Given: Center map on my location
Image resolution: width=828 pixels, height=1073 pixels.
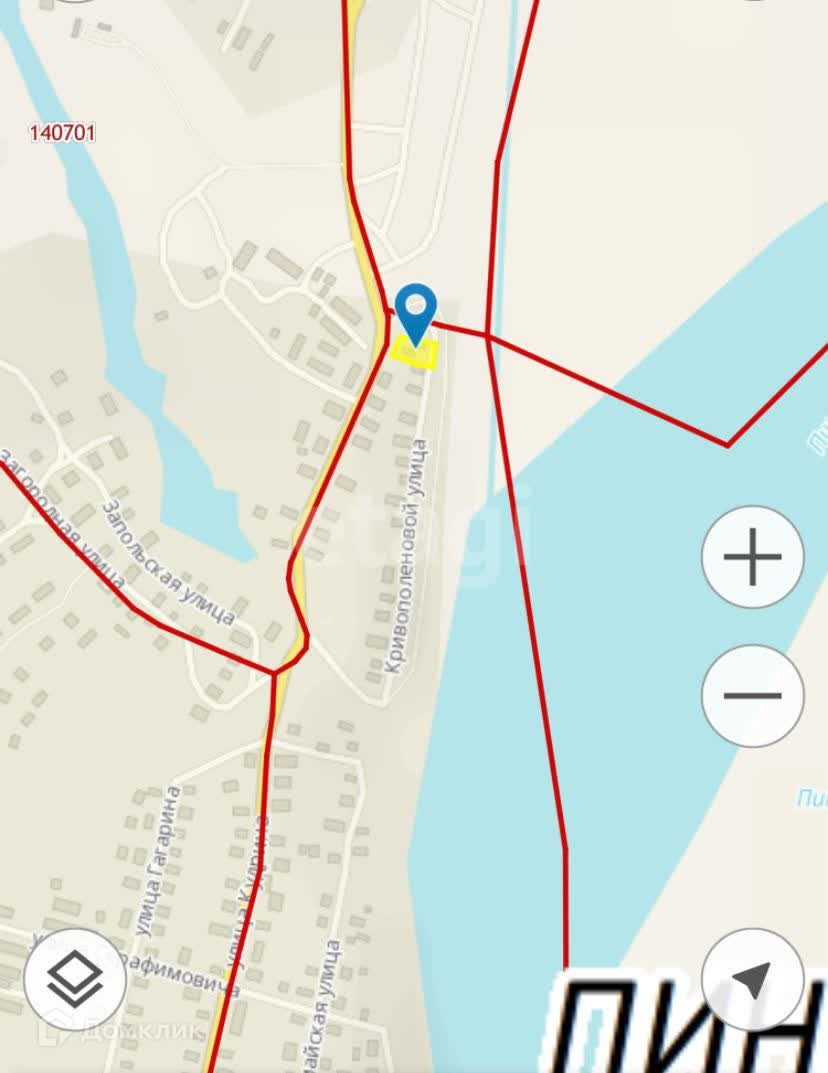Looking at the screenshot, I should [752, 979].
